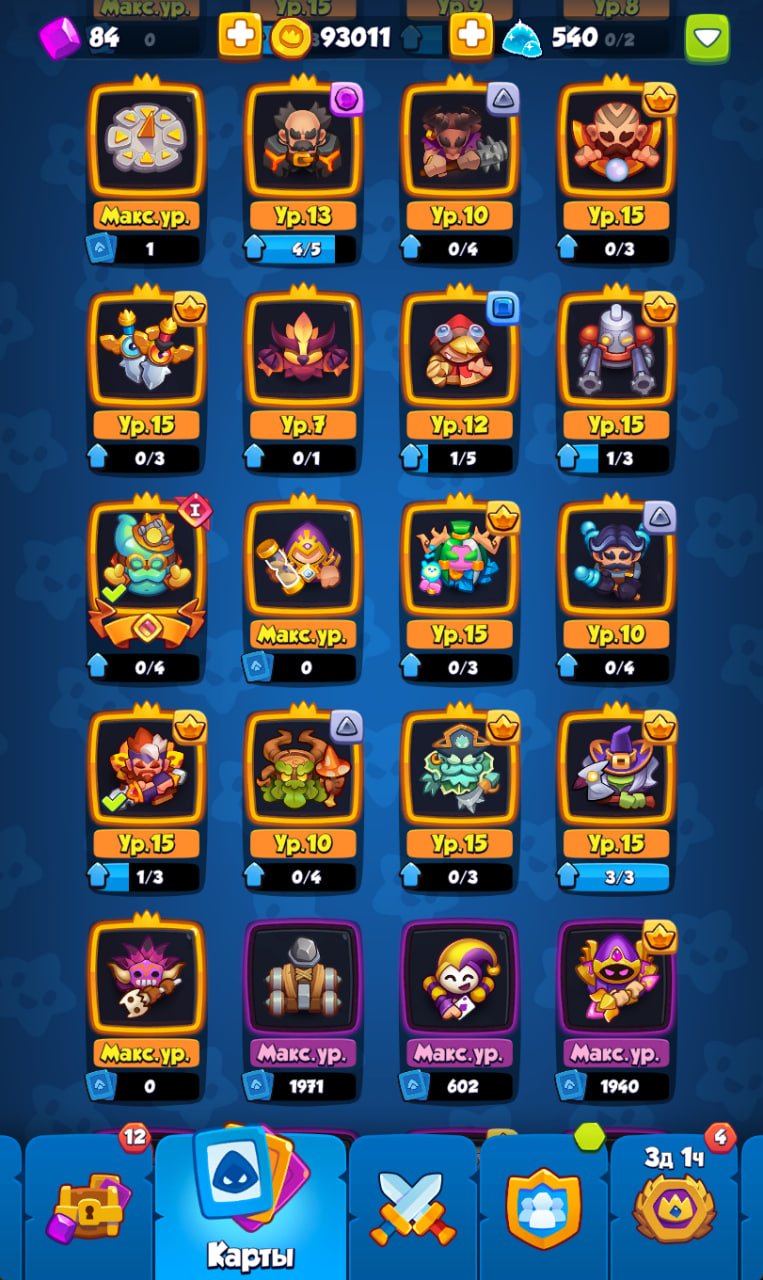Viewport: 763px width, 1280px height.
Task: Open the laurel crown tab showing 3д 1ч
Action: (673, 1206)
